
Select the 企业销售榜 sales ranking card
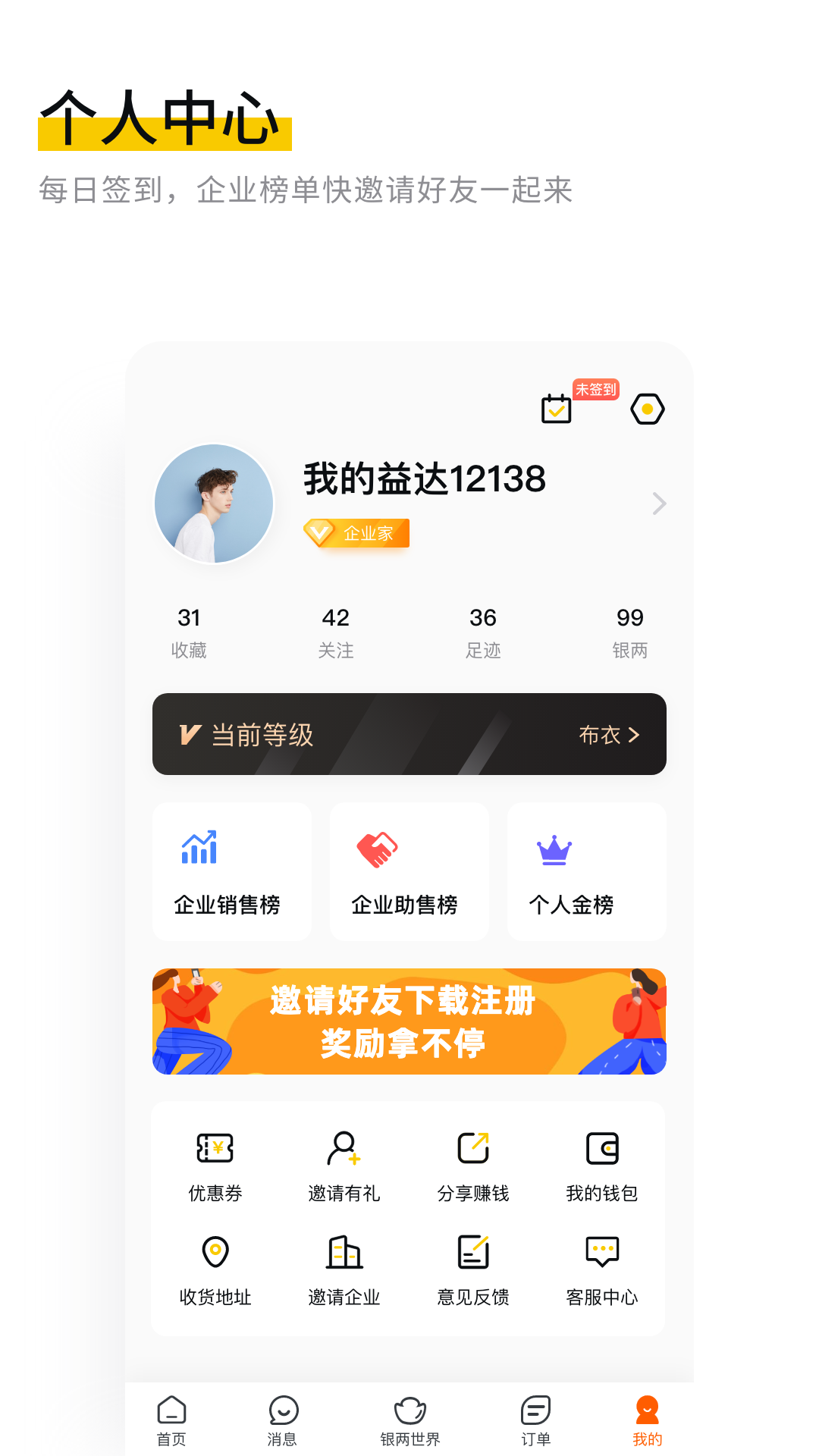pos(231,871)
